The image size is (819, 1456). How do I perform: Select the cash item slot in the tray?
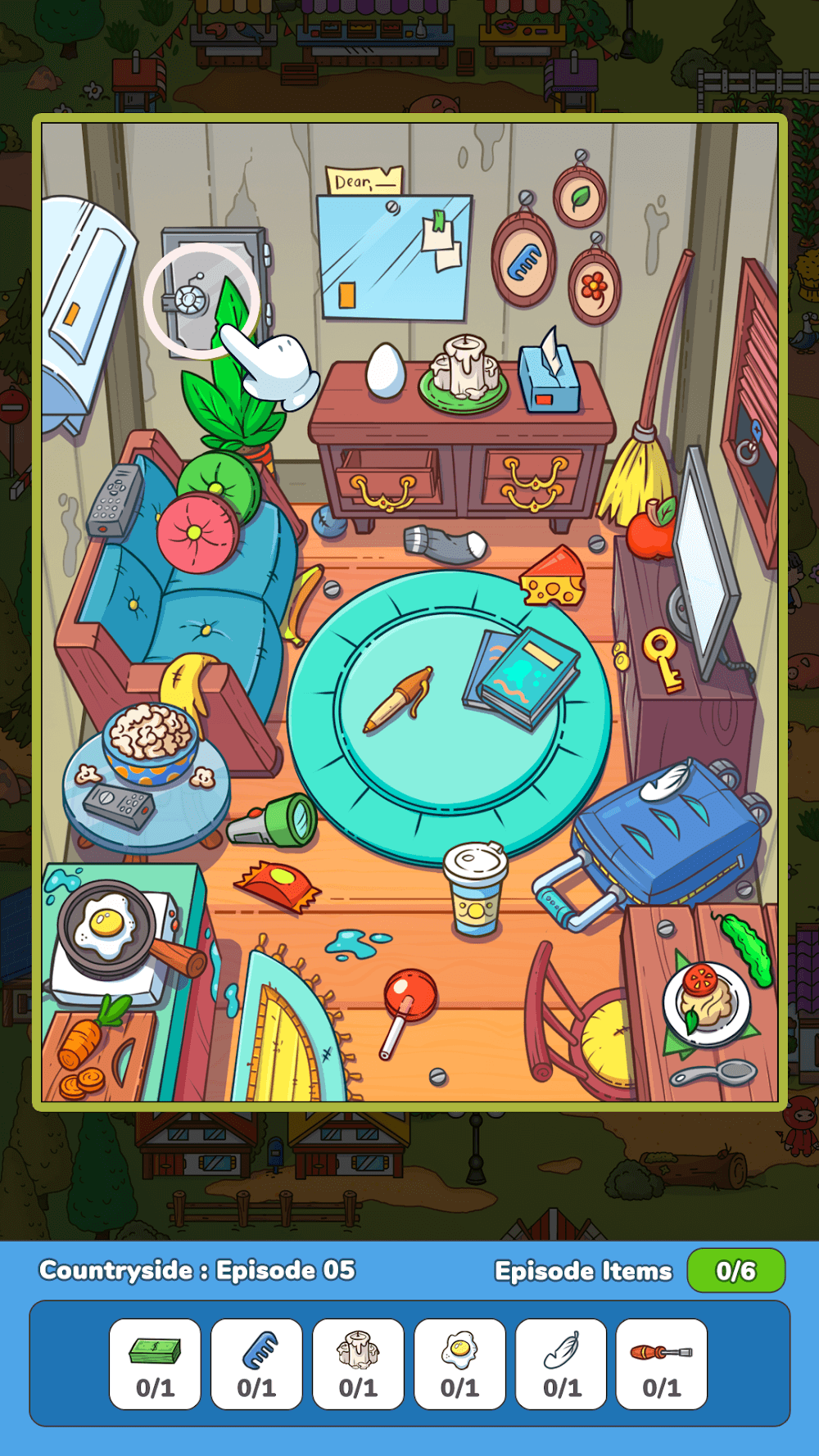tap(155, 1363)
